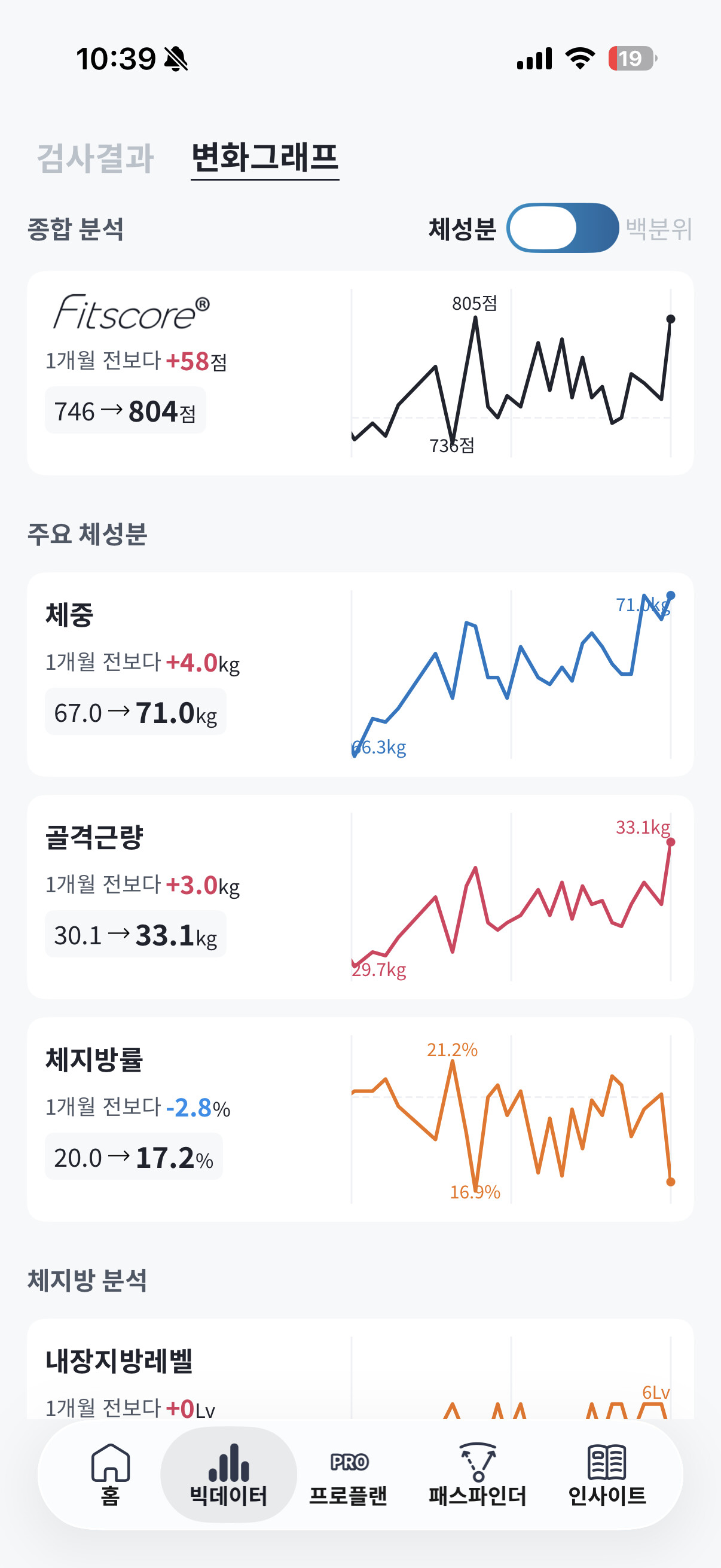The width and height of the screenshot is (721, 1568).
Task: Switch to the 패스파인더 tab
Action: [x=478, y=1474]
